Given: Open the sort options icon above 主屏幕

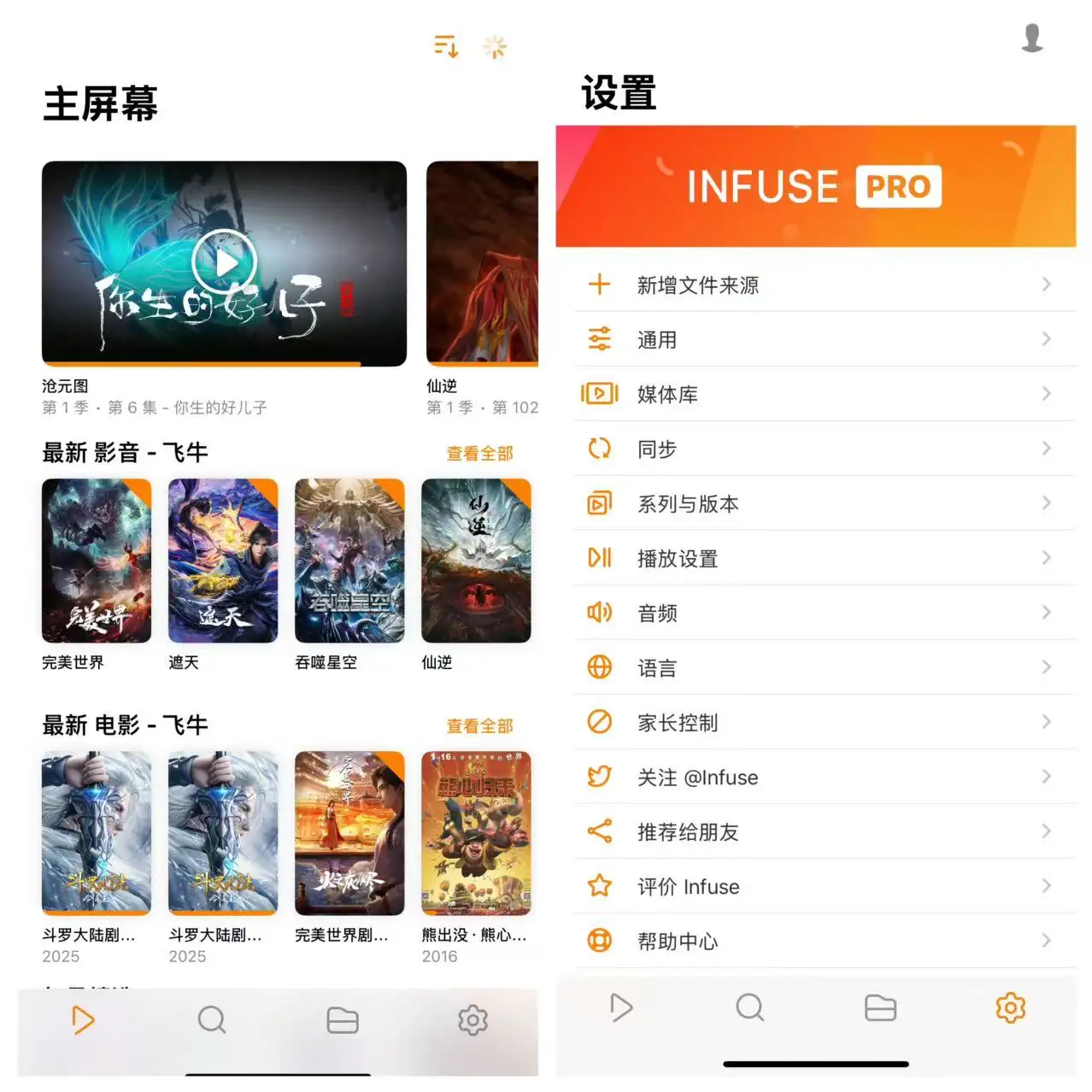Looking at the screenshot, I should [x=445, y=46].
